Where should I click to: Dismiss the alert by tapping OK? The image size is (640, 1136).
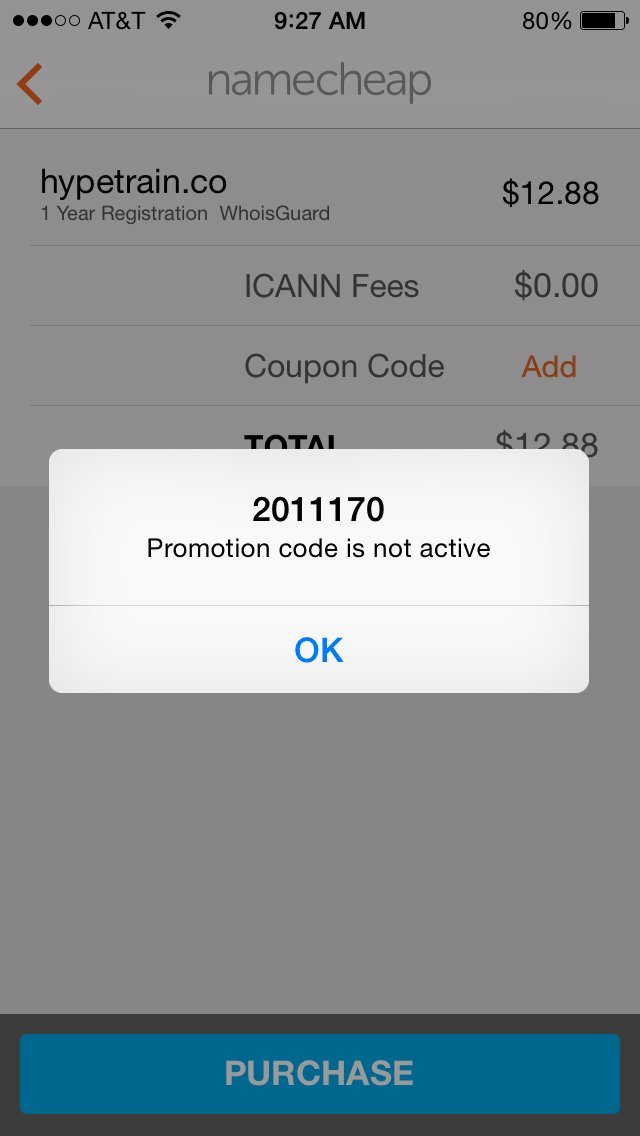pos(319,650)
